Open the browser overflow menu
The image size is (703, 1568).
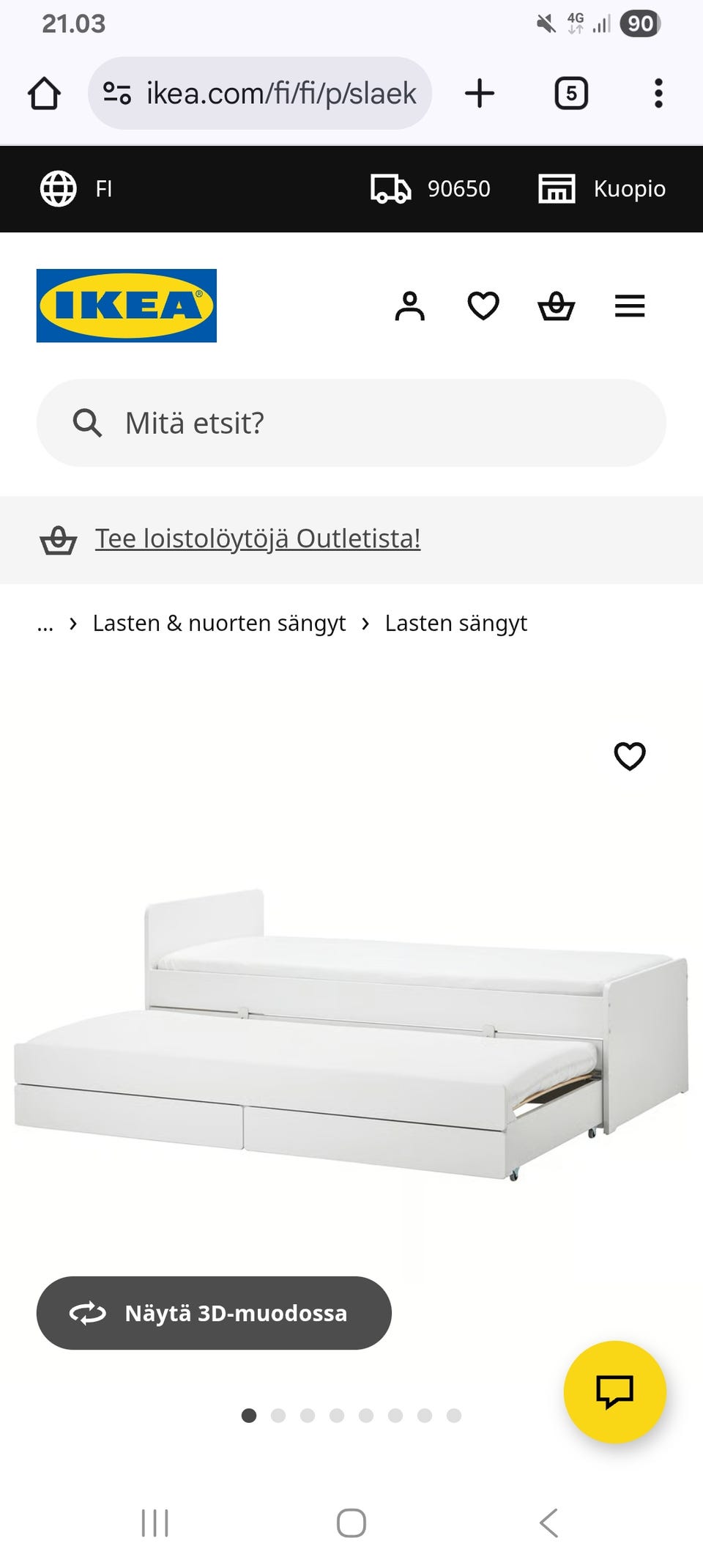click(658, 94)
